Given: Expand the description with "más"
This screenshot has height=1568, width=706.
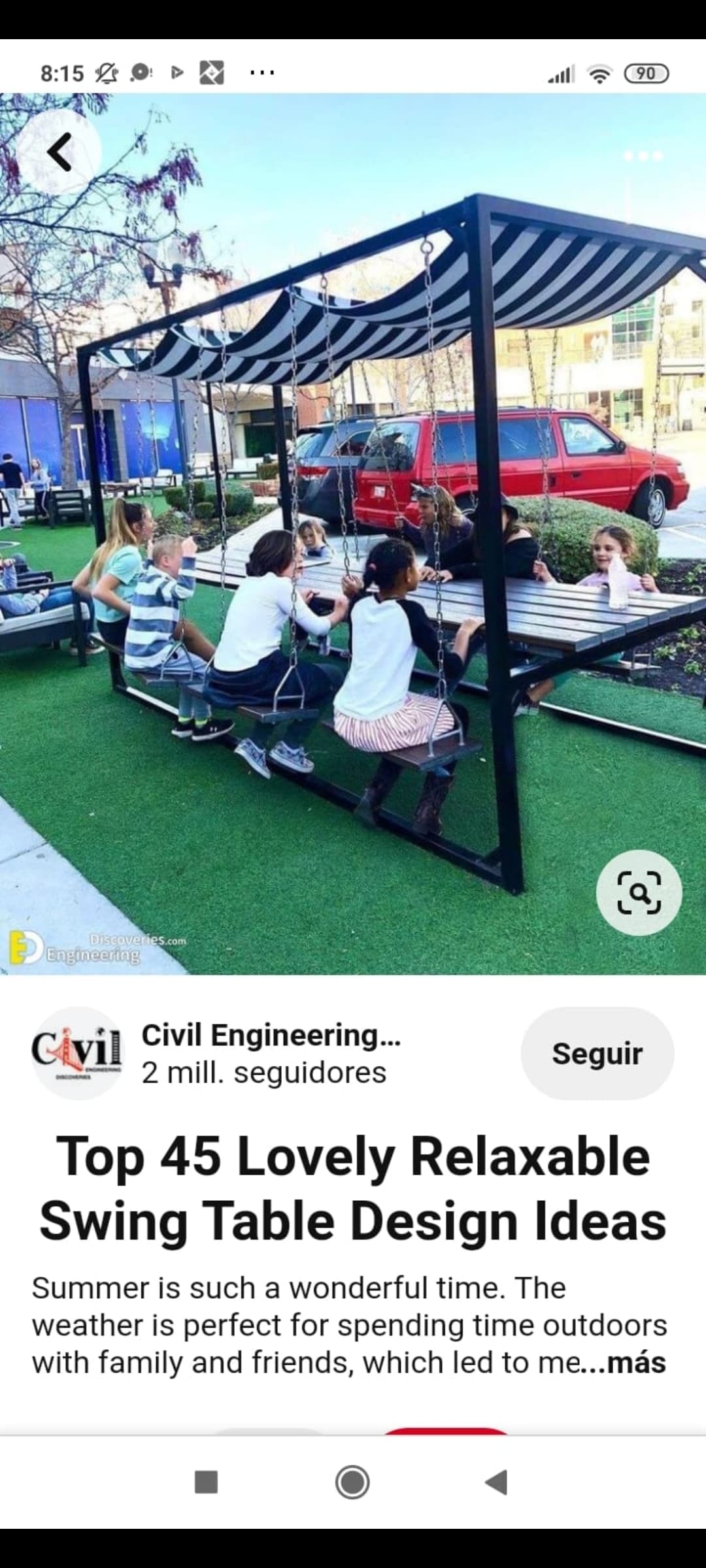Looking at the screenshot, I should [635, 1363].
